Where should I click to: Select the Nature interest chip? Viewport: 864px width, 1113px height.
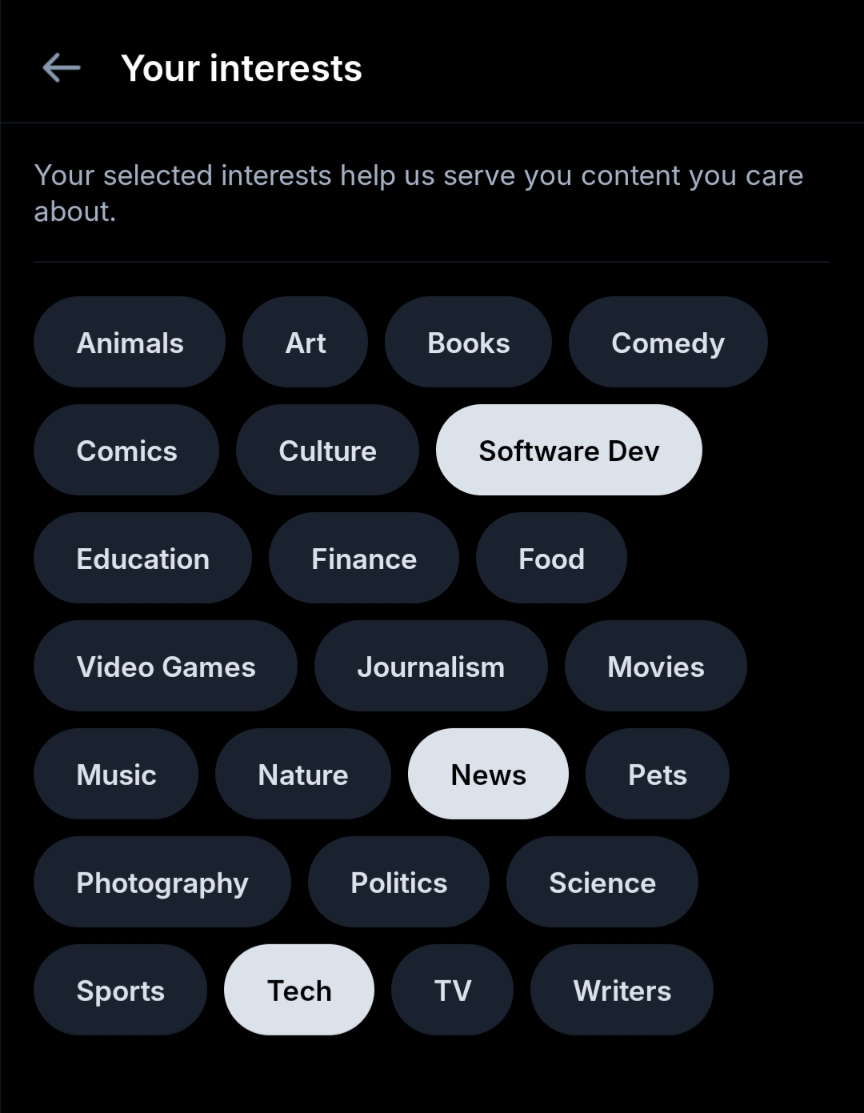302,774
